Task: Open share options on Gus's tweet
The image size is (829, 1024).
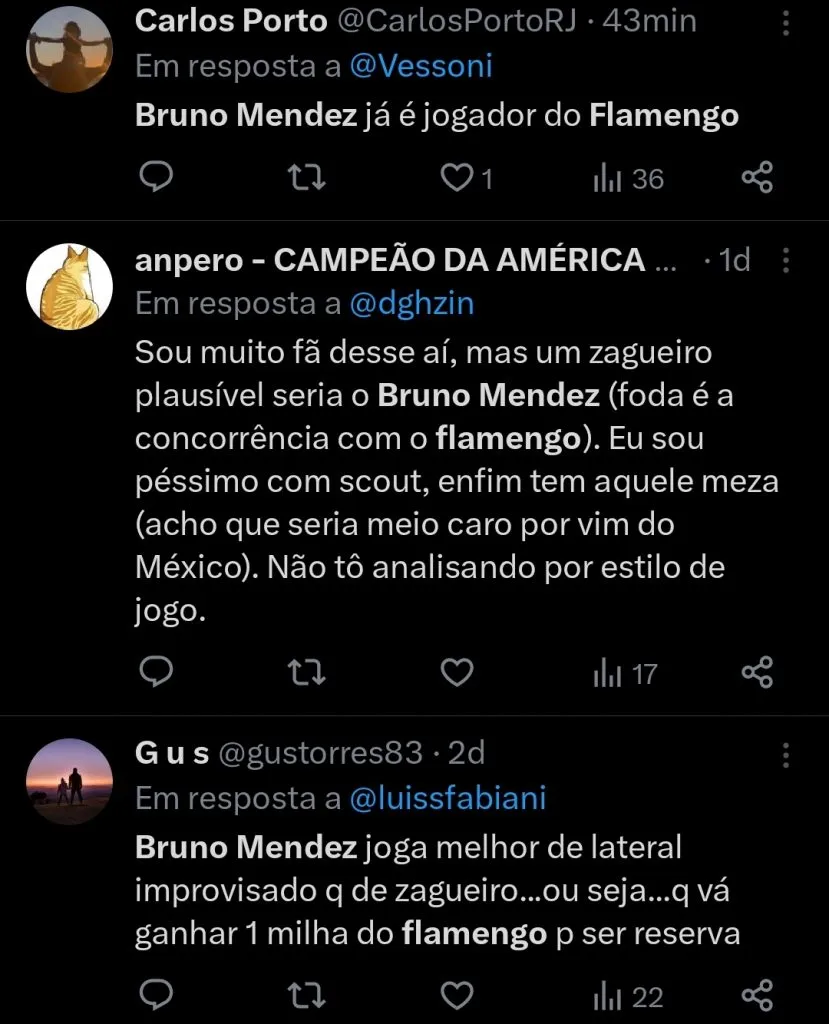Action: pyautogui.click(x=757, y=996)
